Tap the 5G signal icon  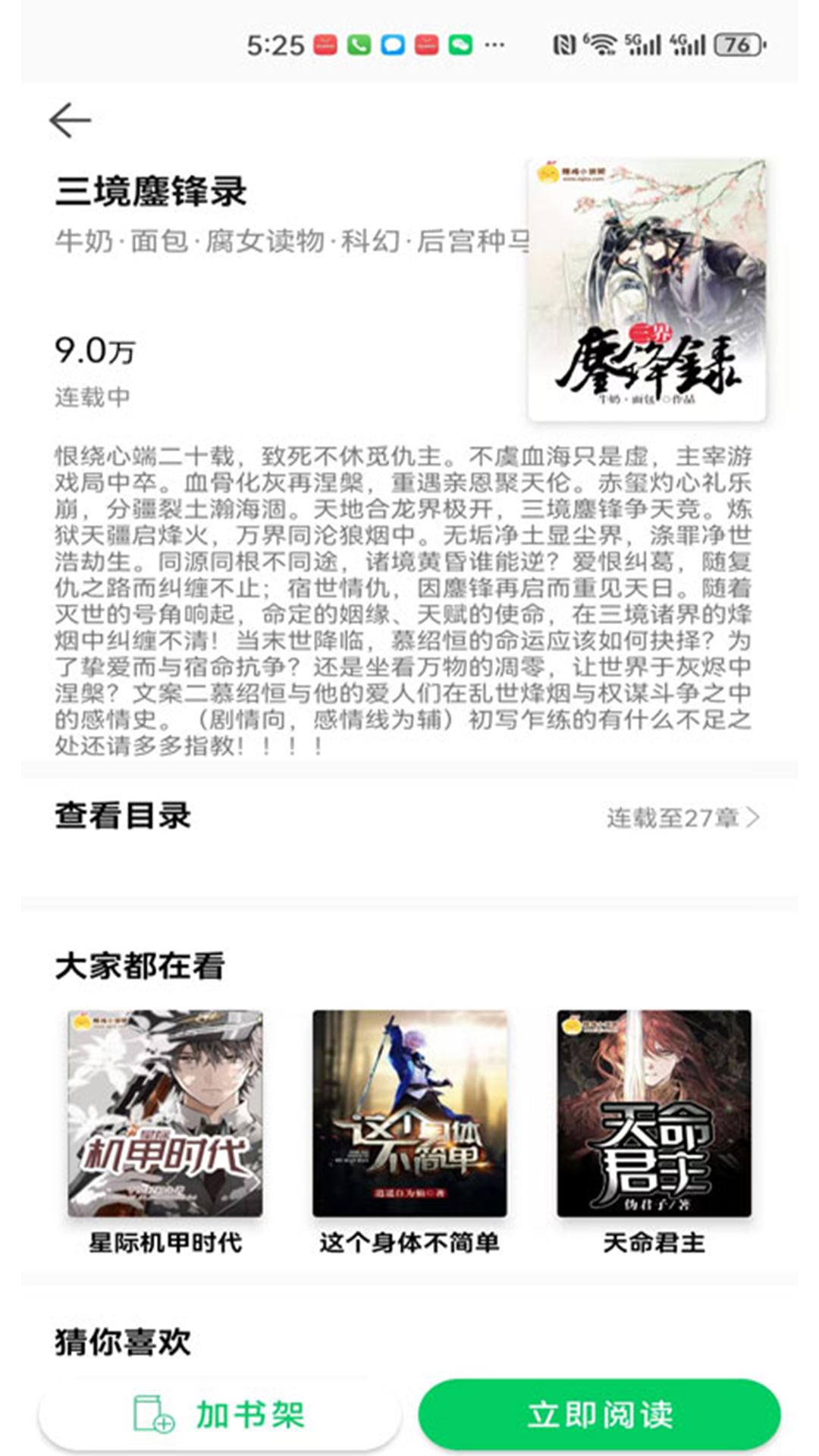tap(644, 45)
